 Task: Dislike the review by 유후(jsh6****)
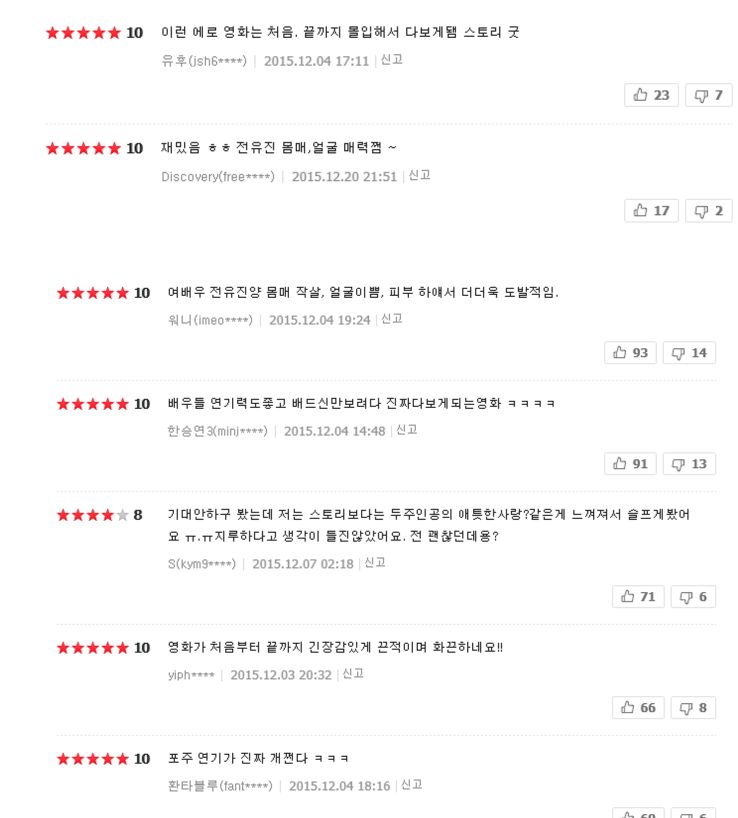[708, 95]
